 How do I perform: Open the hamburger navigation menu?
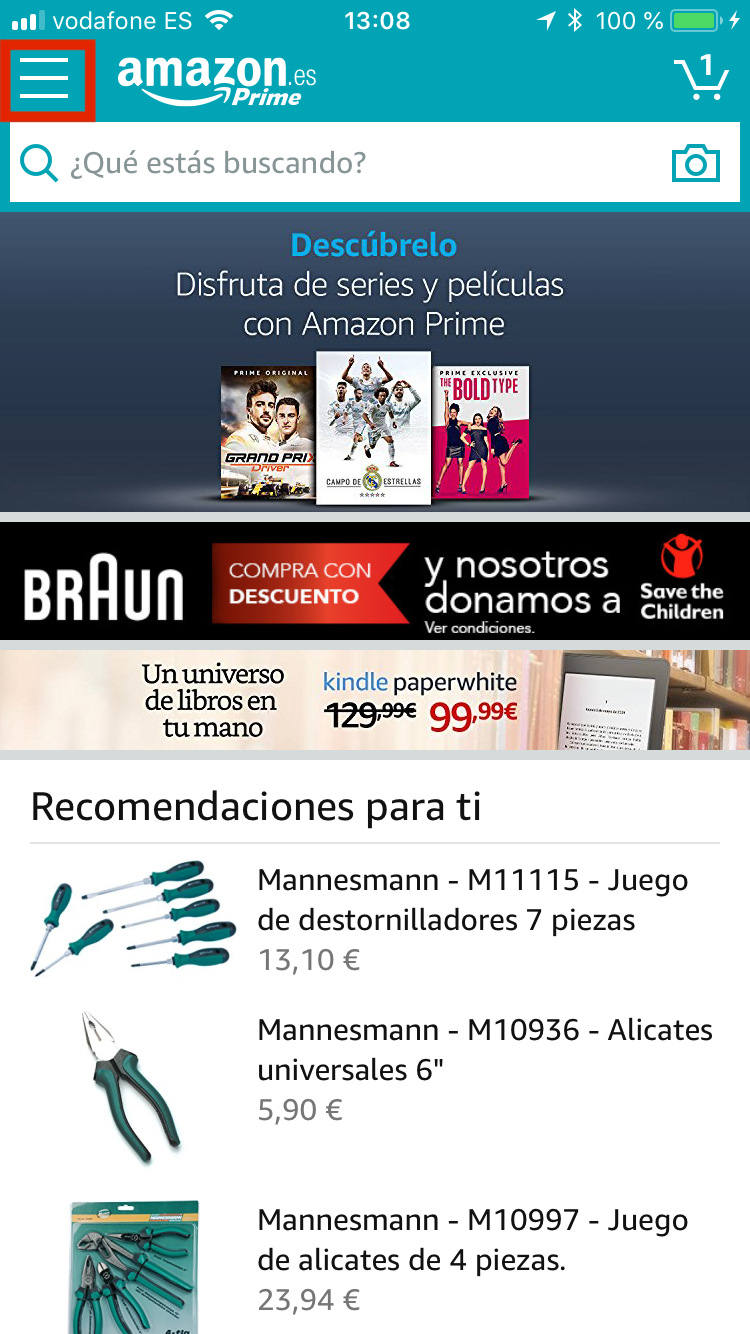pyautogui.click(x=46, y=79)
